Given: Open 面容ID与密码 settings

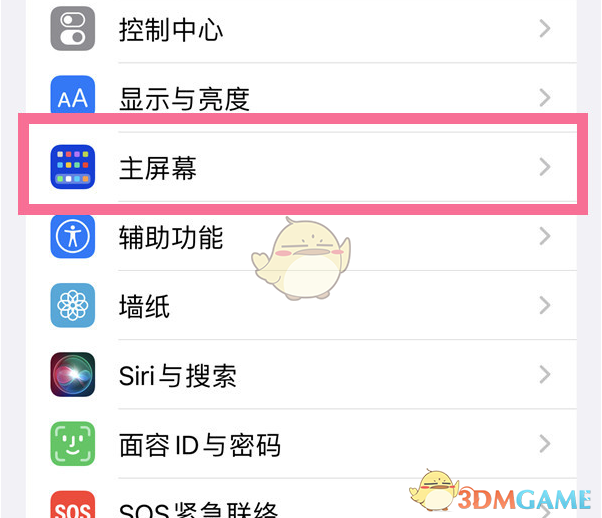Looking at the screenshot, I should tap(300, 444).
